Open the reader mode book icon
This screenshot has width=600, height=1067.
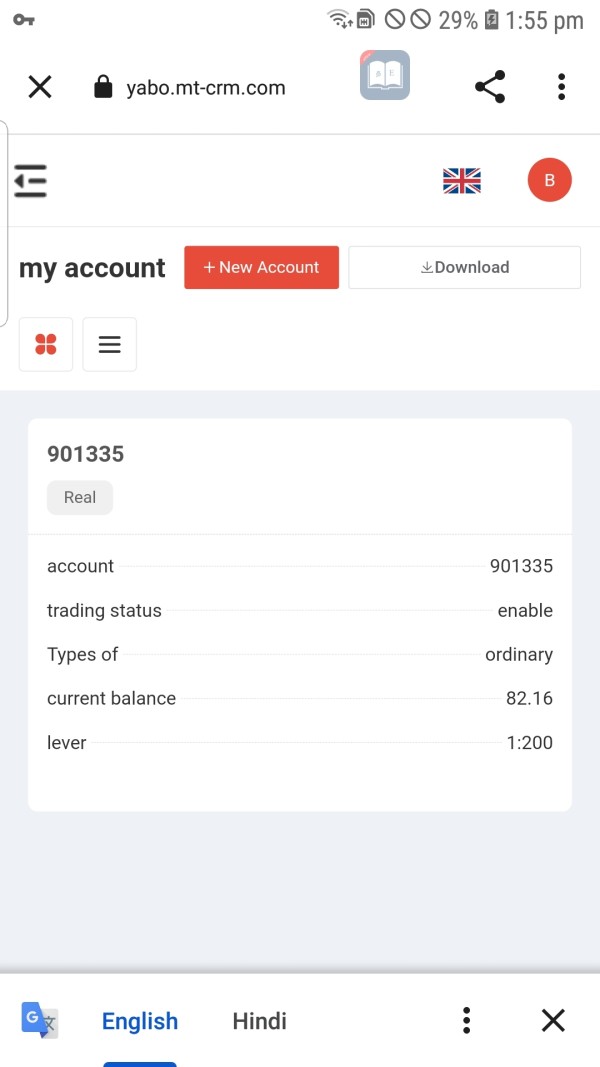click(x=385, y=75)
